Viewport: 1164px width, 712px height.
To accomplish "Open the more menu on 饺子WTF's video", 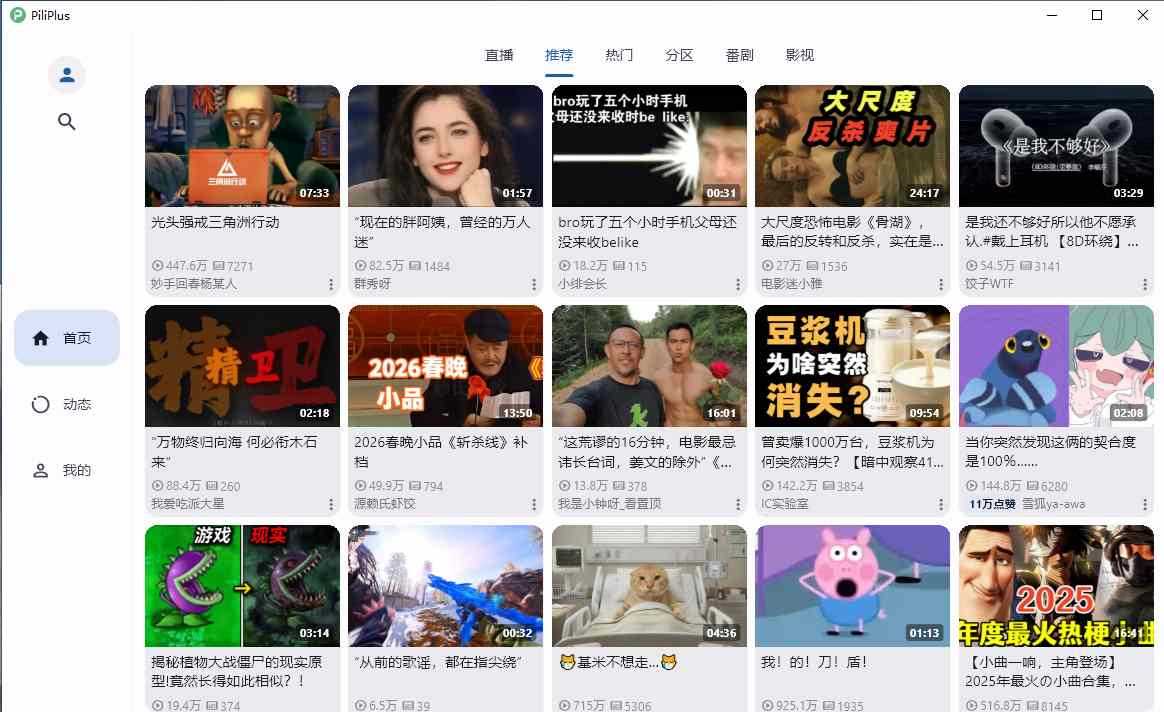I will point(1144,285).
